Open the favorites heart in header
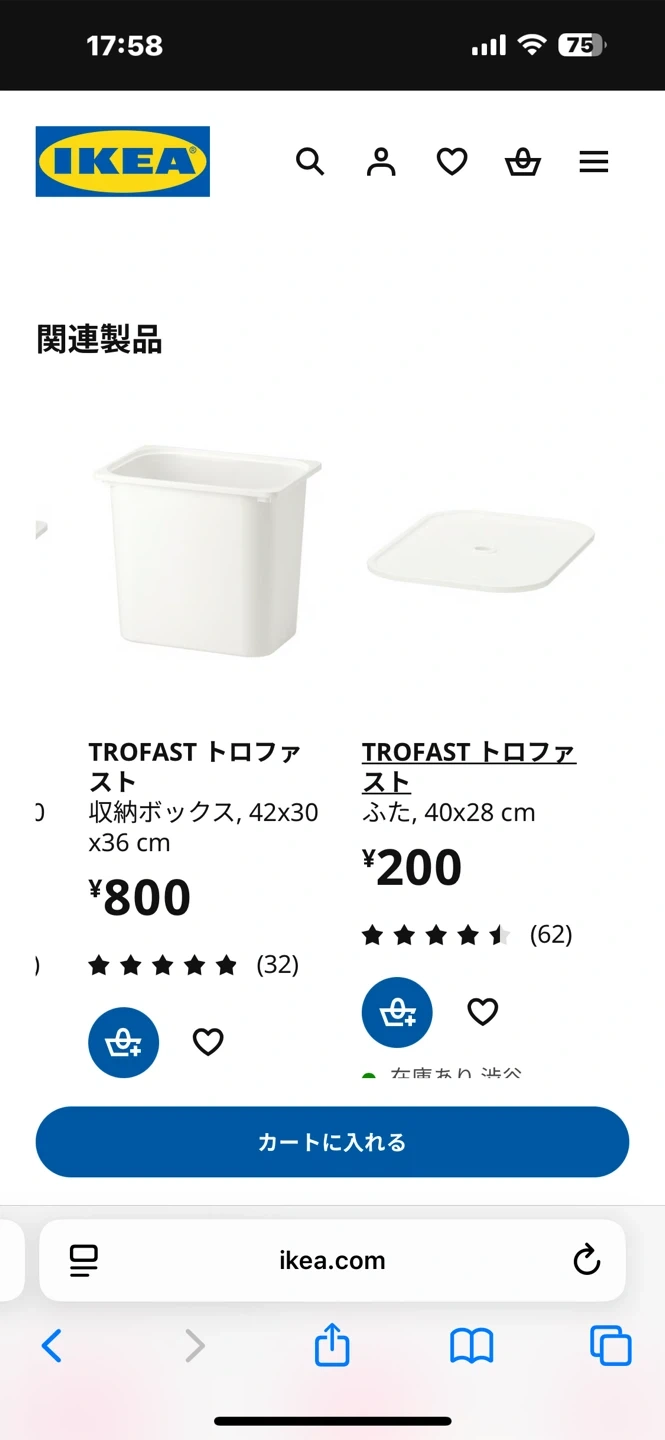Image resolution: width=665 pixels, height=1440 pixels. coord(452,162)
